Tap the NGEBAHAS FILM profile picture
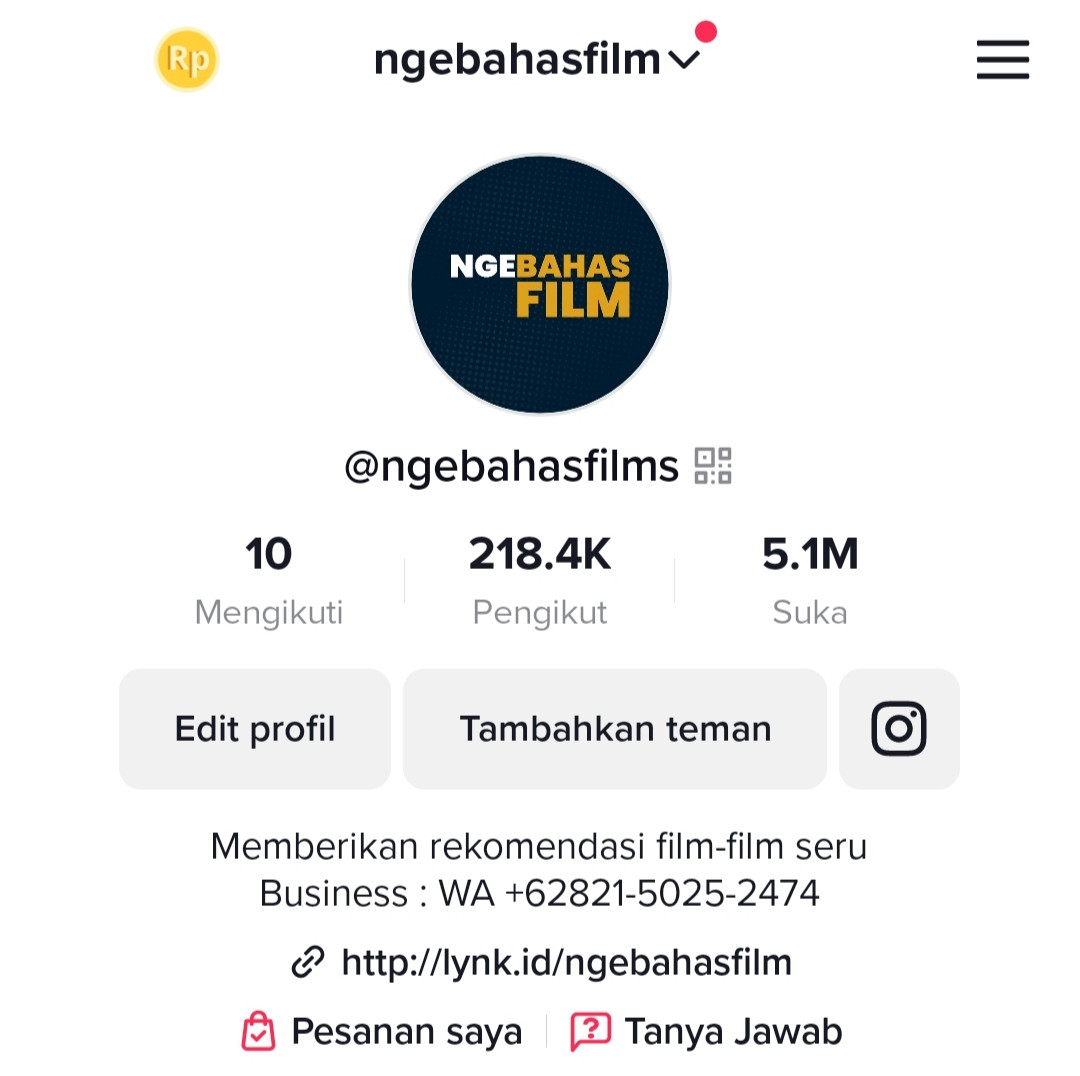1080x1076 pixels. pos(540,284)
